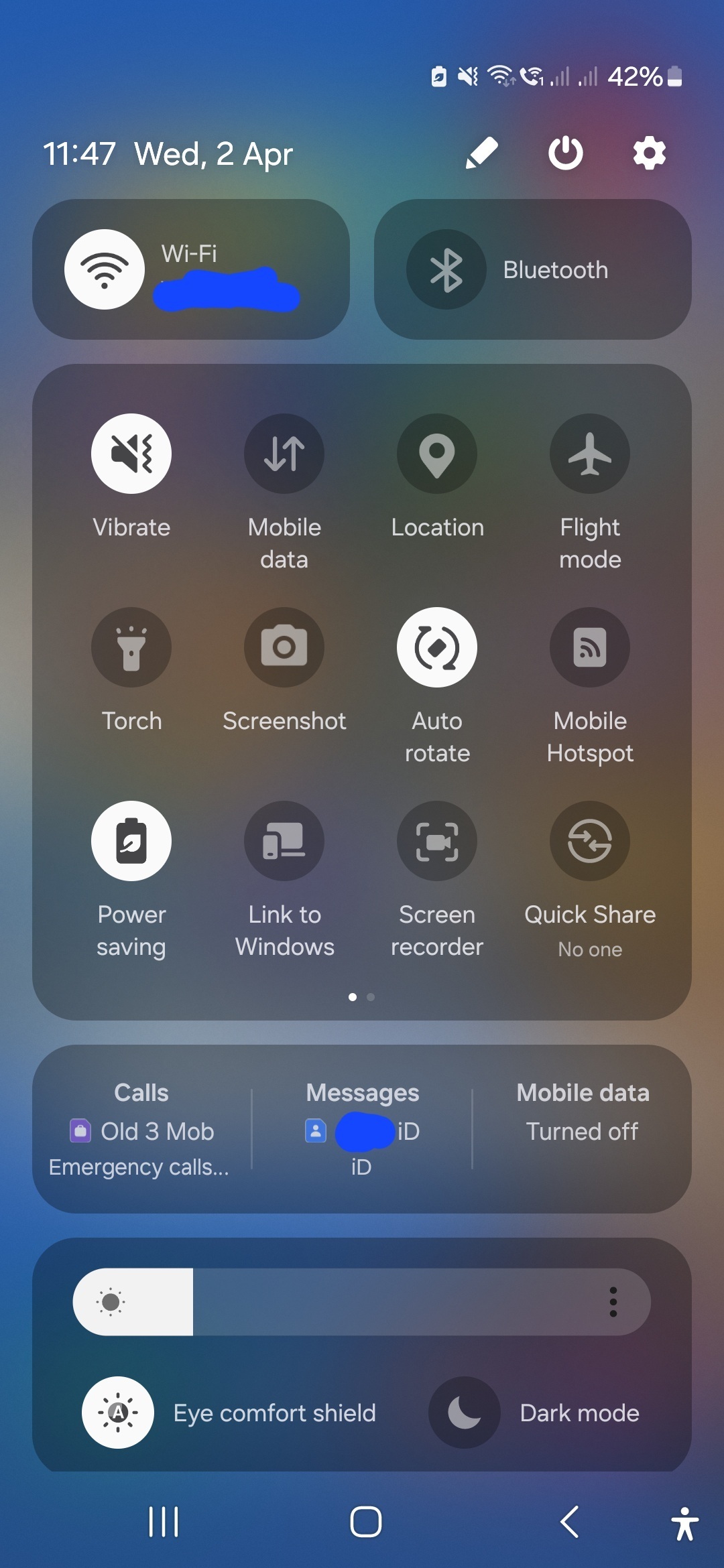Open Settings via the gear icon
Viewport: 724px width, 1568px height.
[650, 153]
